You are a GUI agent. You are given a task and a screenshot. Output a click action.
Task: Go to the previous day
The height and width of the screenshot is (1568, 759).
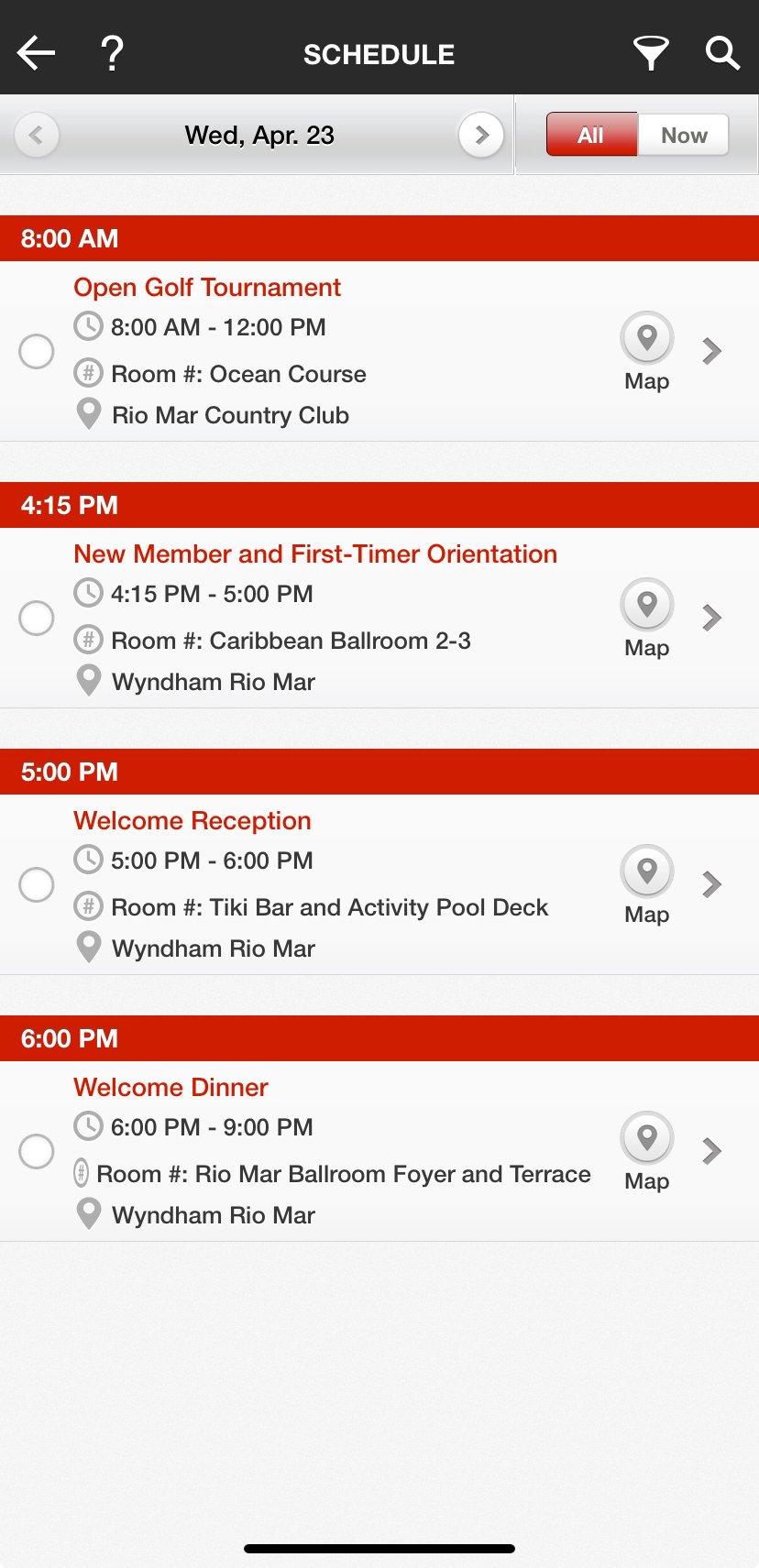coord(37,135)
